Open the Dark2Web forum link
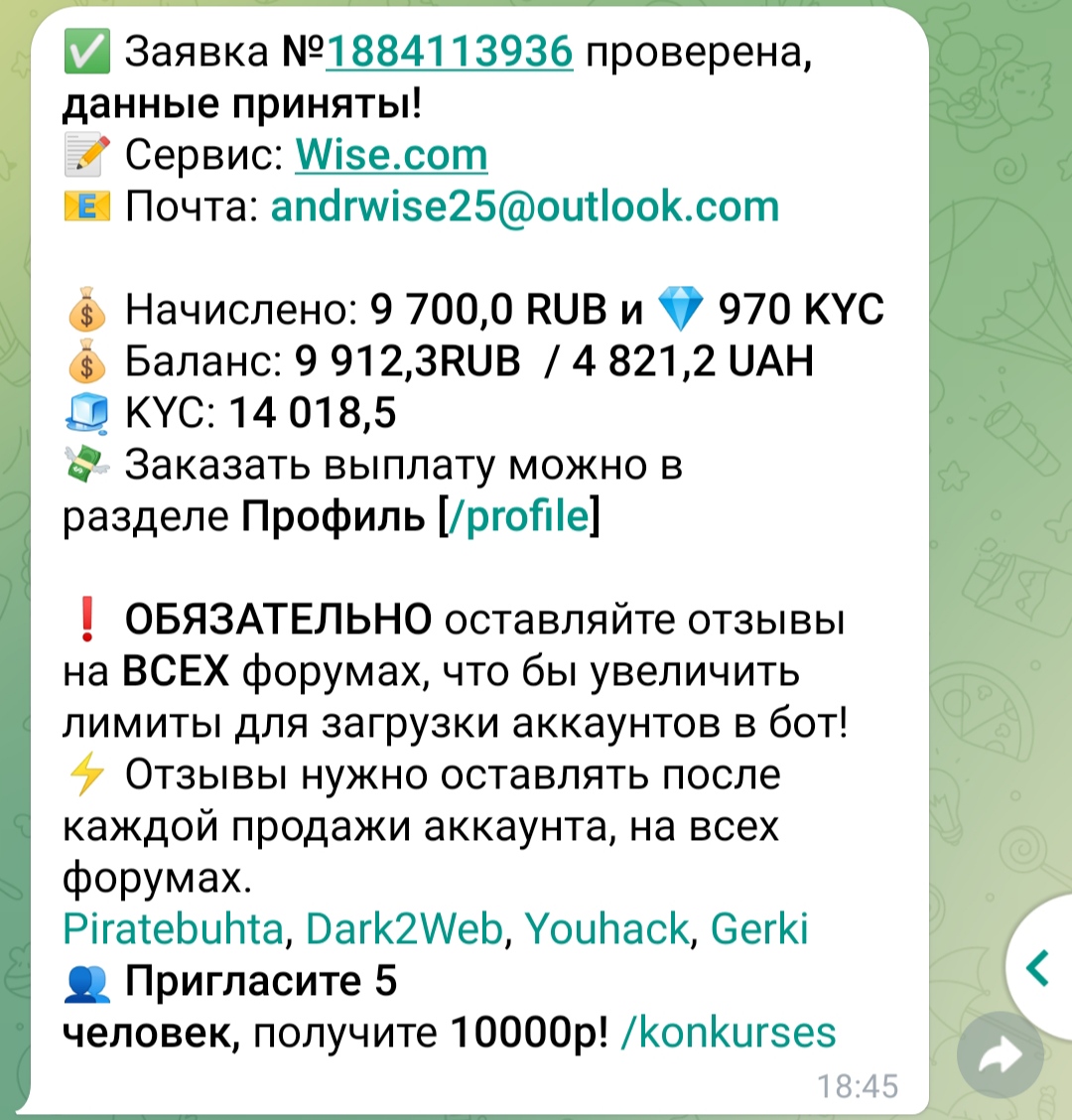Image resolution: width=1072 pixels, height=1120 pixels. [x=405, y=929]
